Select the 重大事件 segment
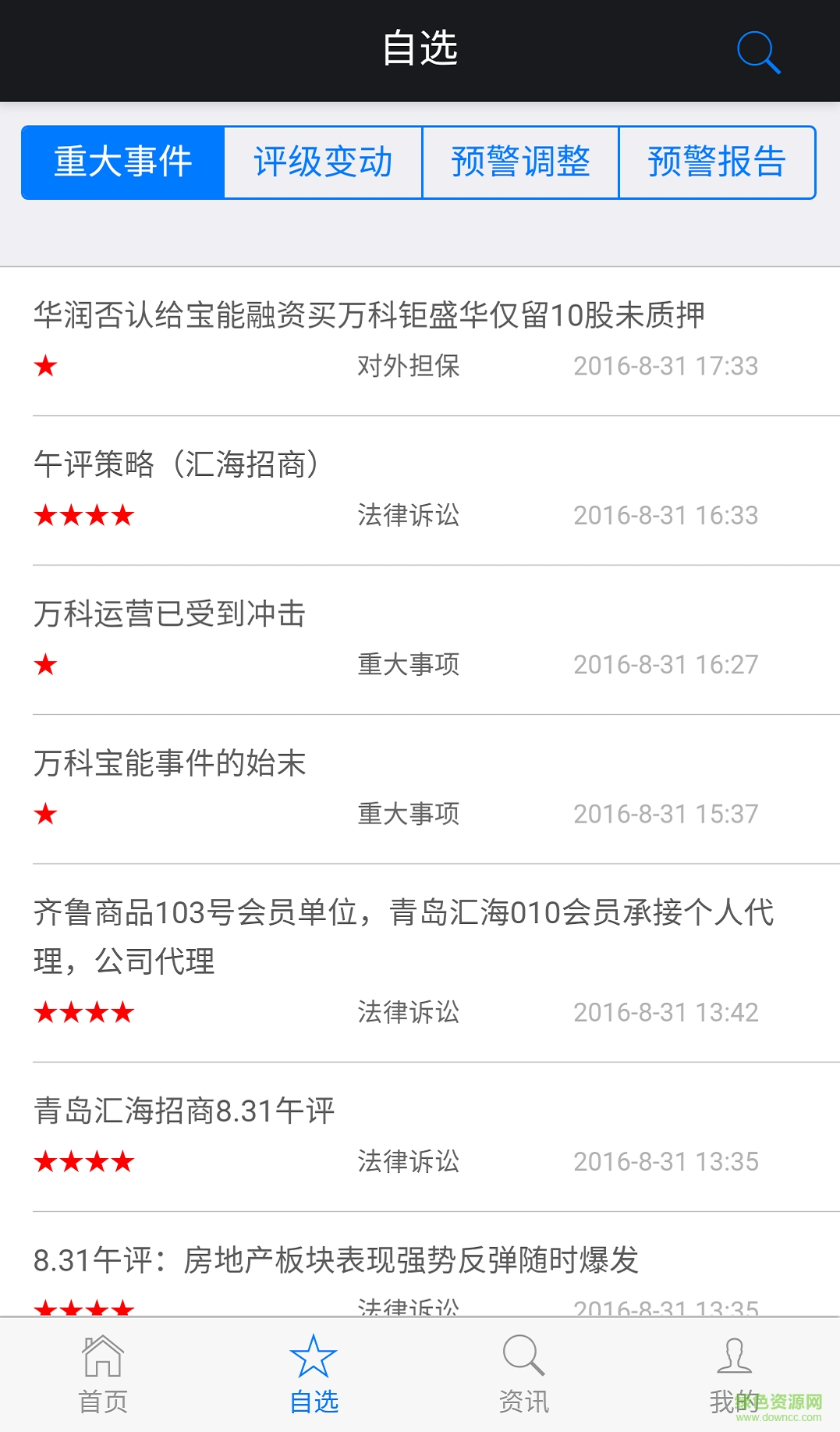 pos(123,162)
